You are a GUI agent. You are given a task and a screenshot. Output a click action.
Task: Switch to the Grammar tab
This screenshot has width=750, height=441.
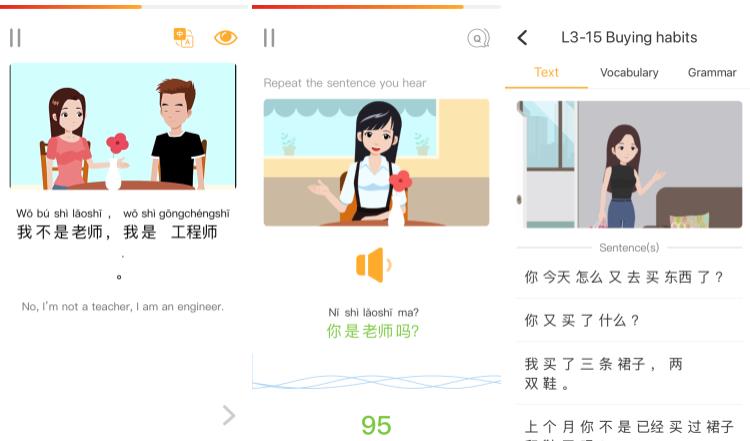pos(712,72)
